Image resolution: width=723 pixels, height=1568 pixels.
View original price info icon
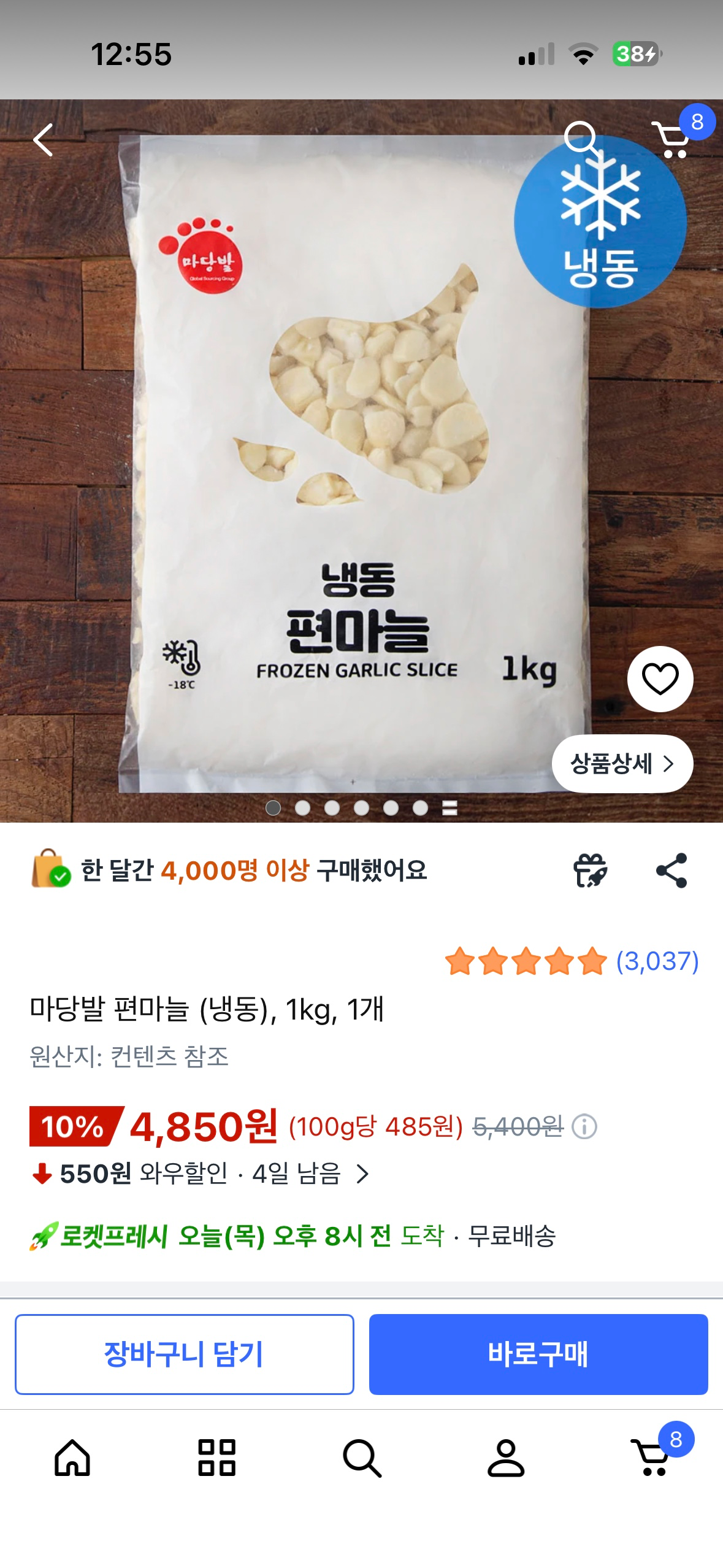(x=584, y=1127)
